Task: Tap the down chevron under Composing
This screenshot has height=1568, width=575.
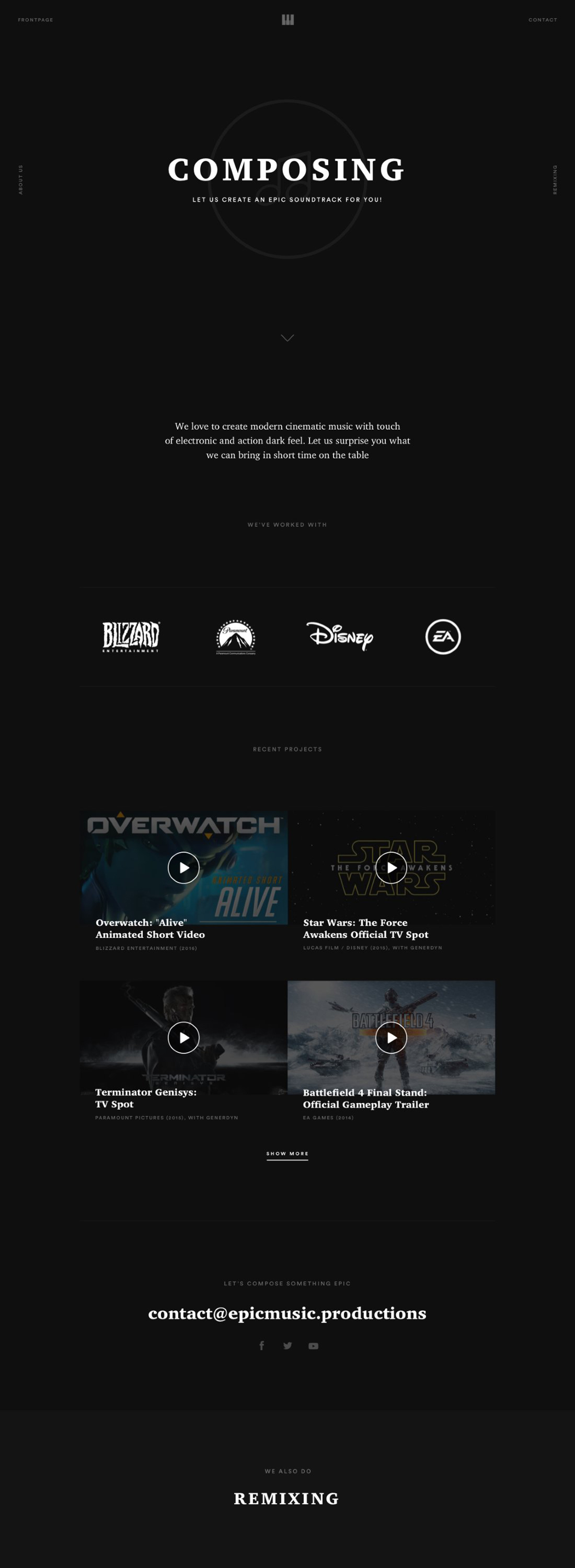Action: click(287, 338)
